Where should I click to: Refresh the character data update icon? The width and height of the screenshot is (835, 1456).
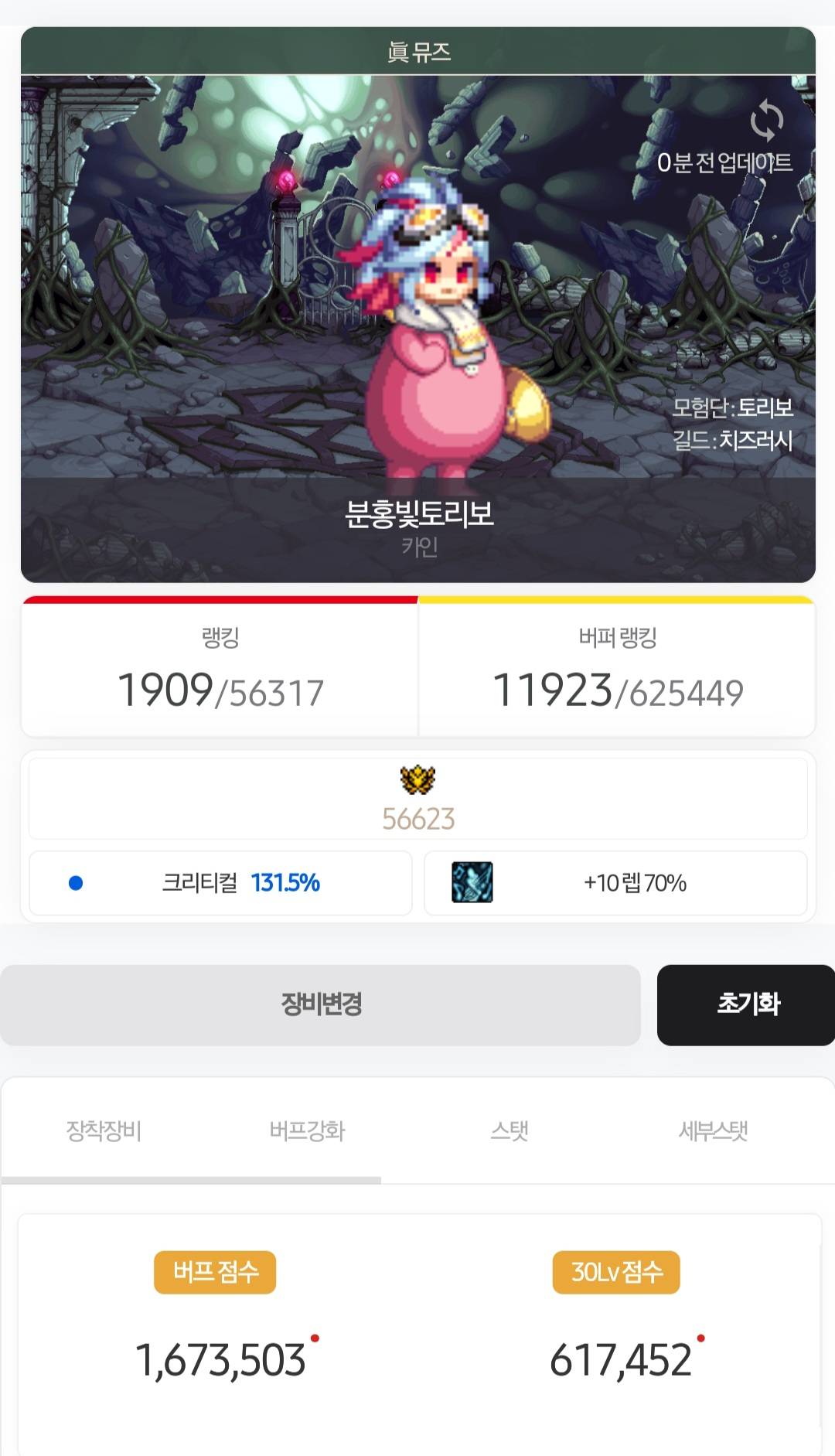click(x=766, y=121)
